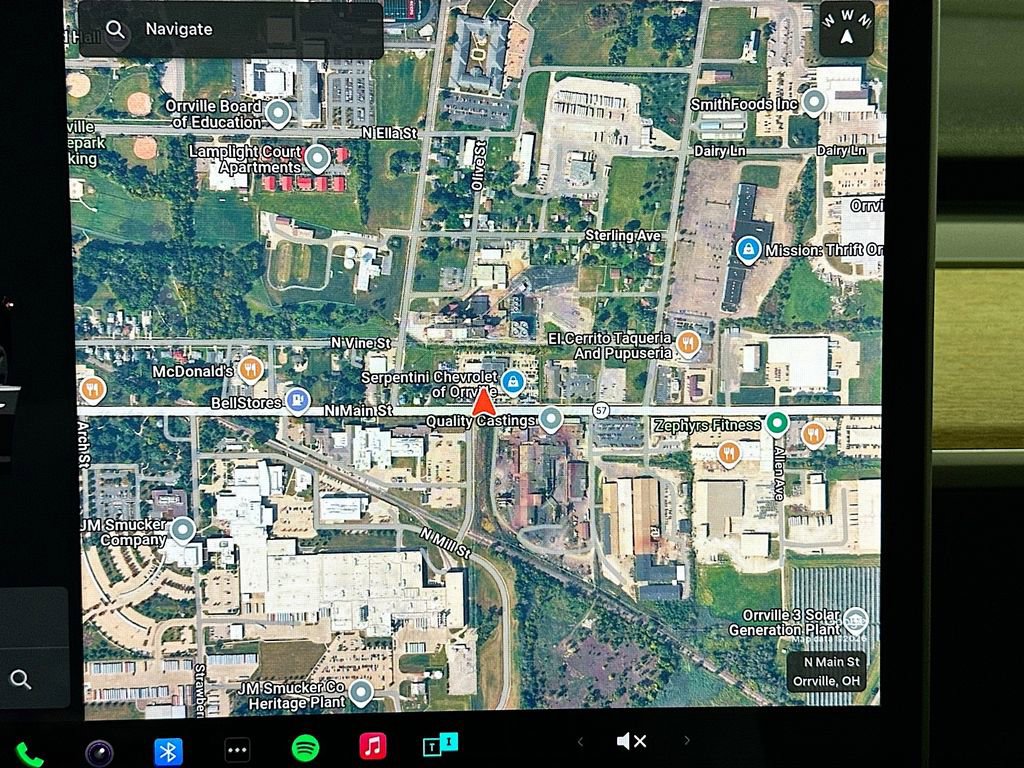Select the JM Smucker Company pin
The width and height of the screenshot is (1024, 768).
(x=182, y=529)
